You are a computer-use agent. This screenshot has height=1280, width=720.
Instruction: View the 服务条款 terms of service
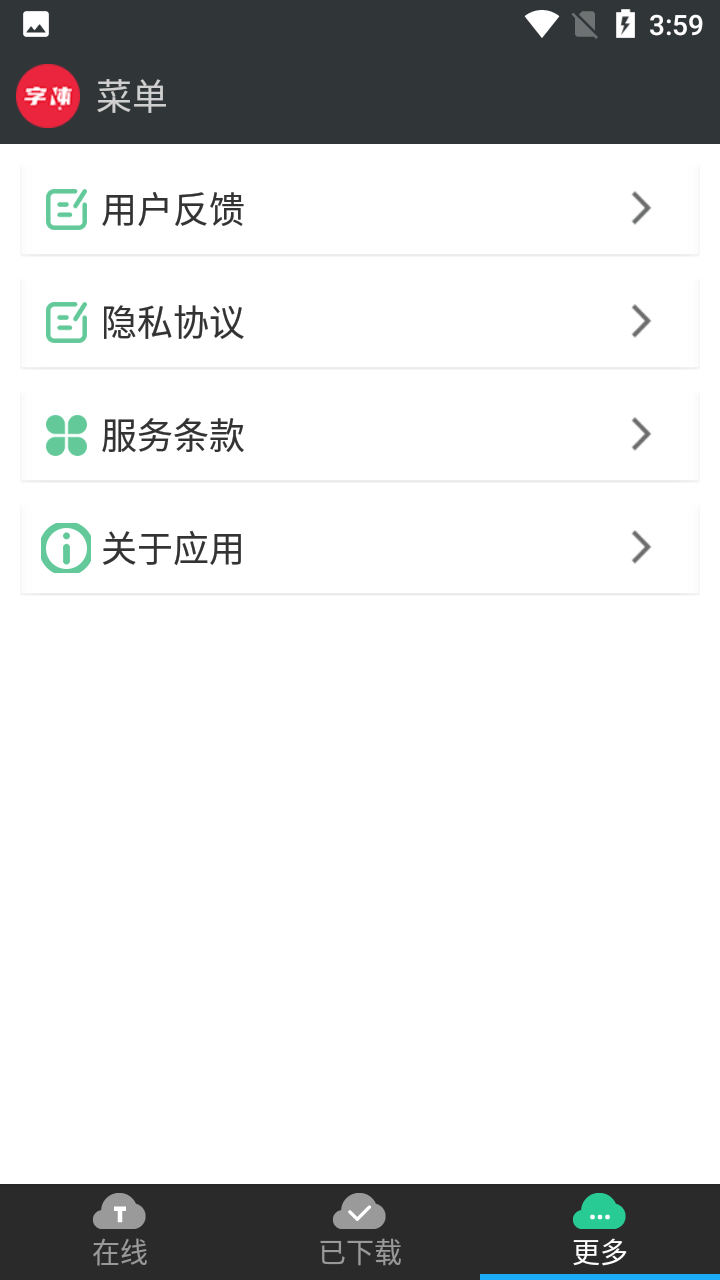pos(359,435)
